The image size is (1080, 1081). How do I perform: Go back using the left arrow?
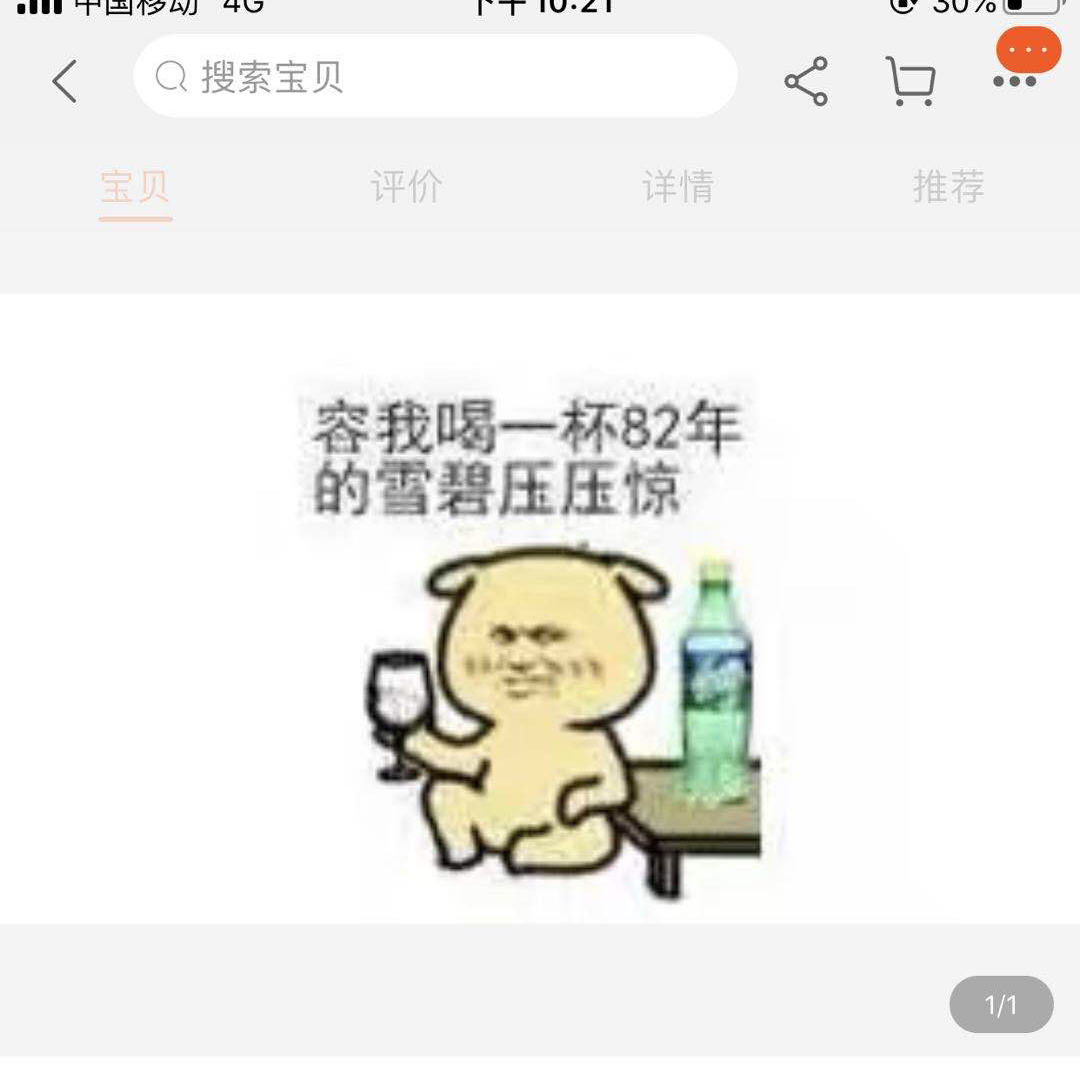point(65,81)
